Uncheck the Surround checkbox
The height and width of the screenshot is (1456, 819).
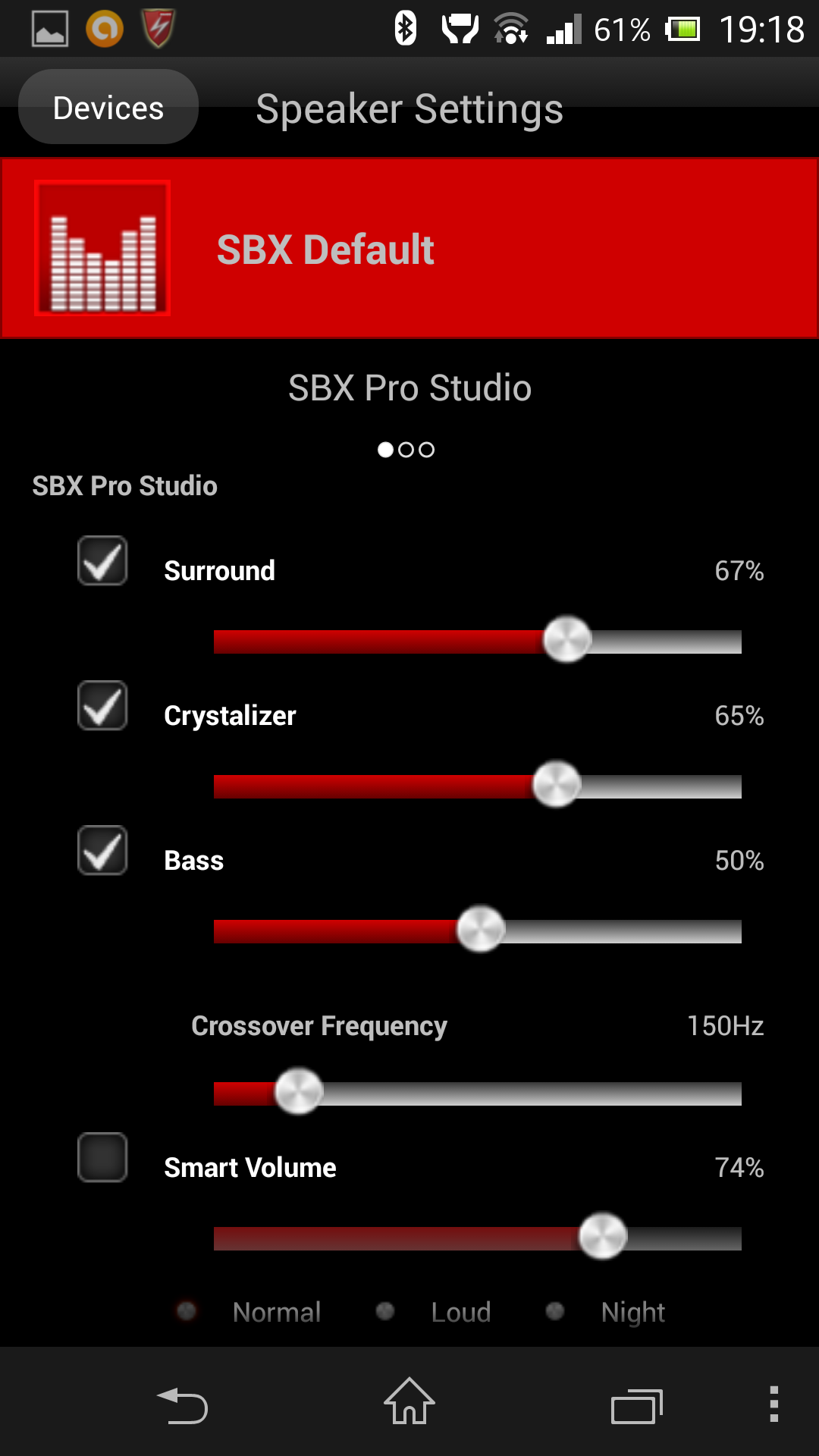click(102, 561)
